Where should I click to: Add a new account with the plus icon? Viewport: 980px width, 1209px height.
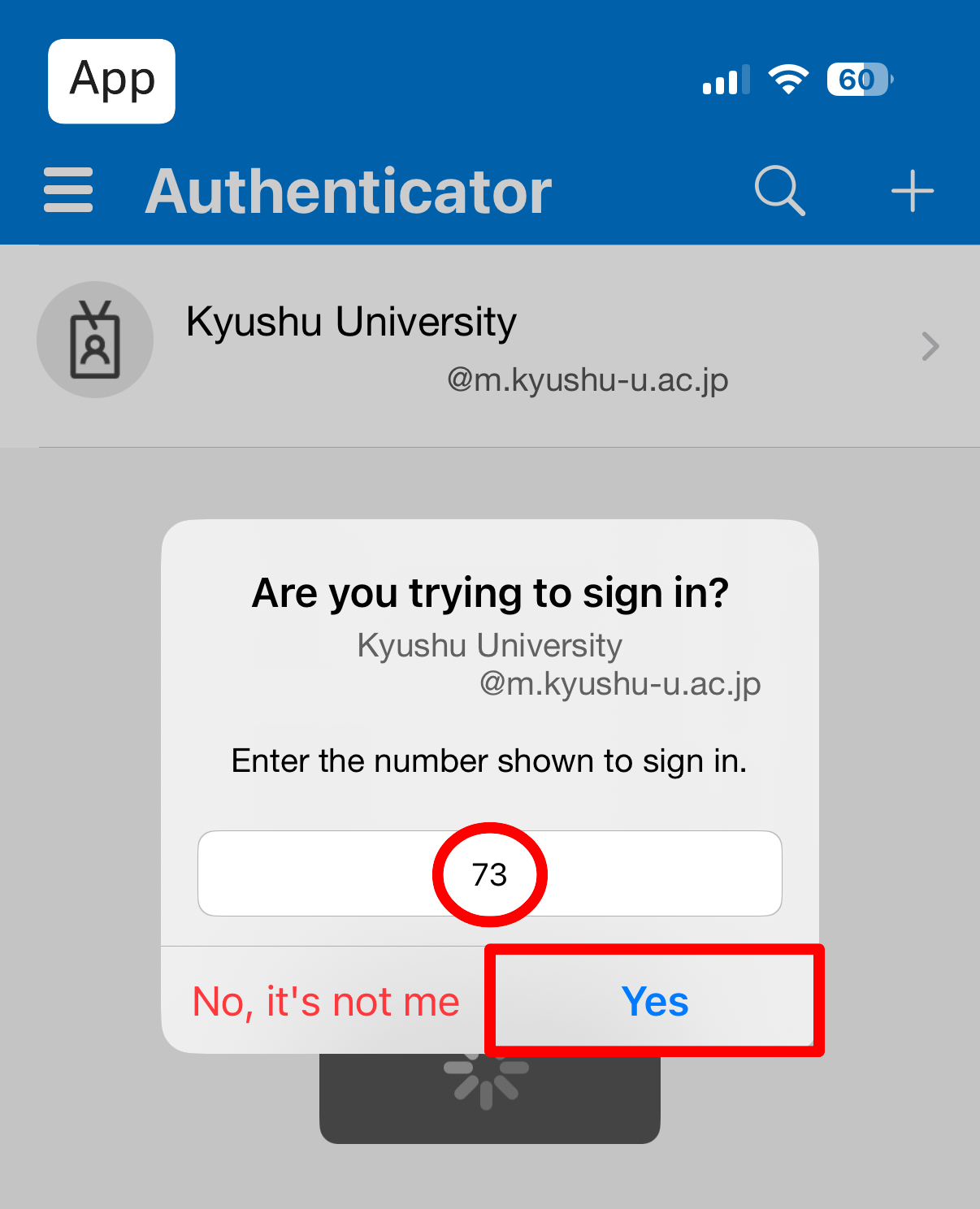click(912, 190)
